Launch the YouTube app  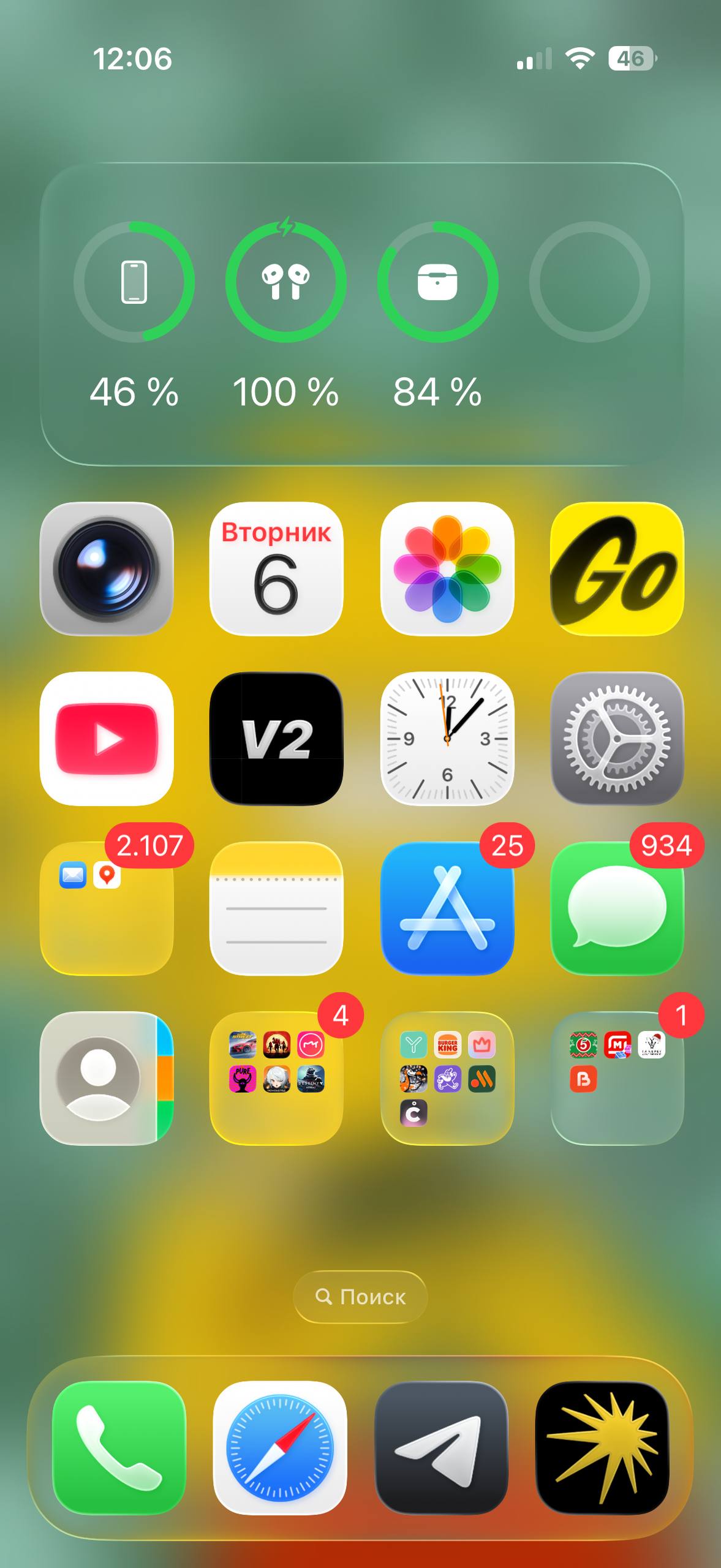(107, 738)
